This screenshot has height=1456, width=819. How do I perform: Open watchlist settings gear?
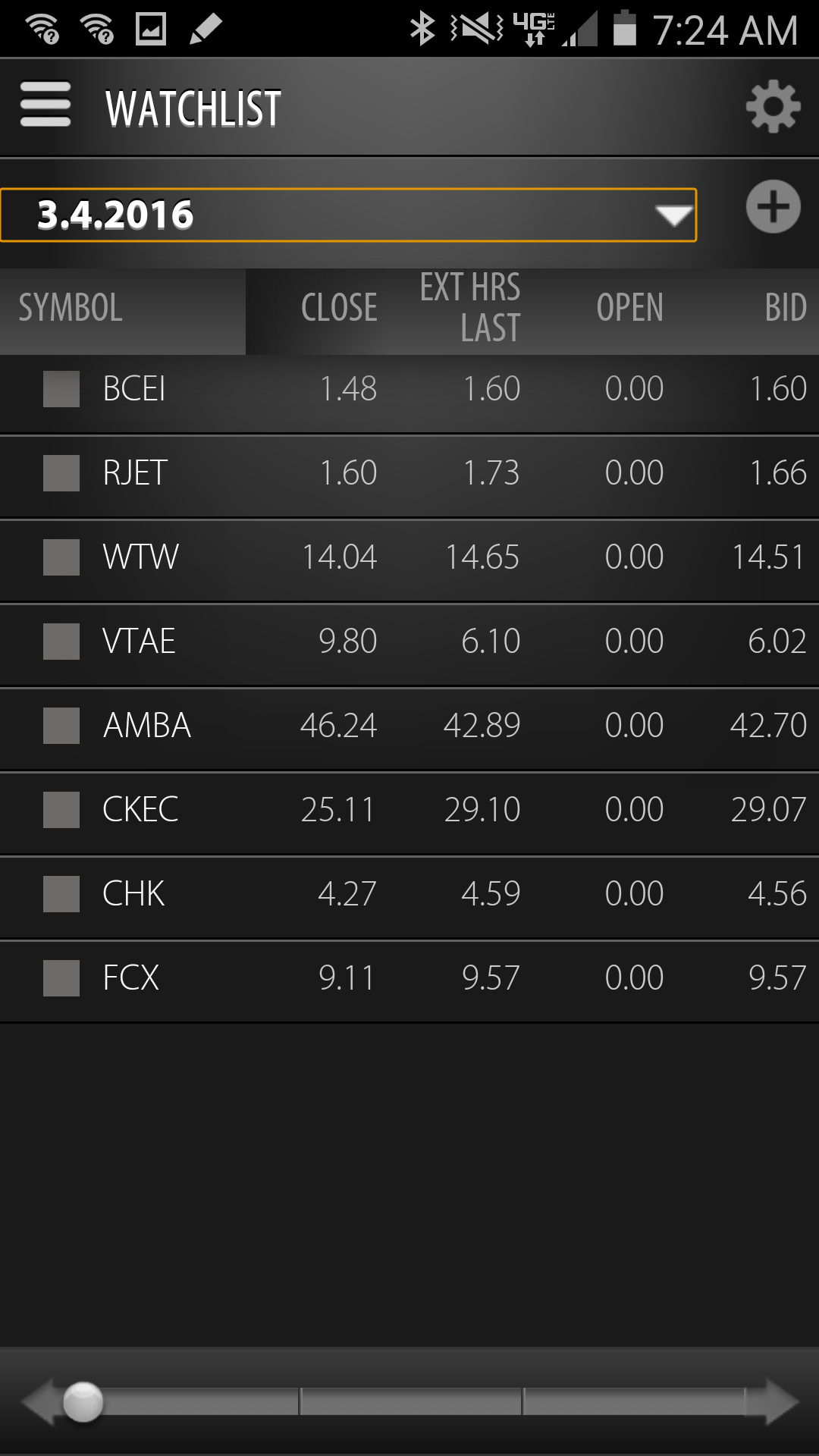point(773,107)
